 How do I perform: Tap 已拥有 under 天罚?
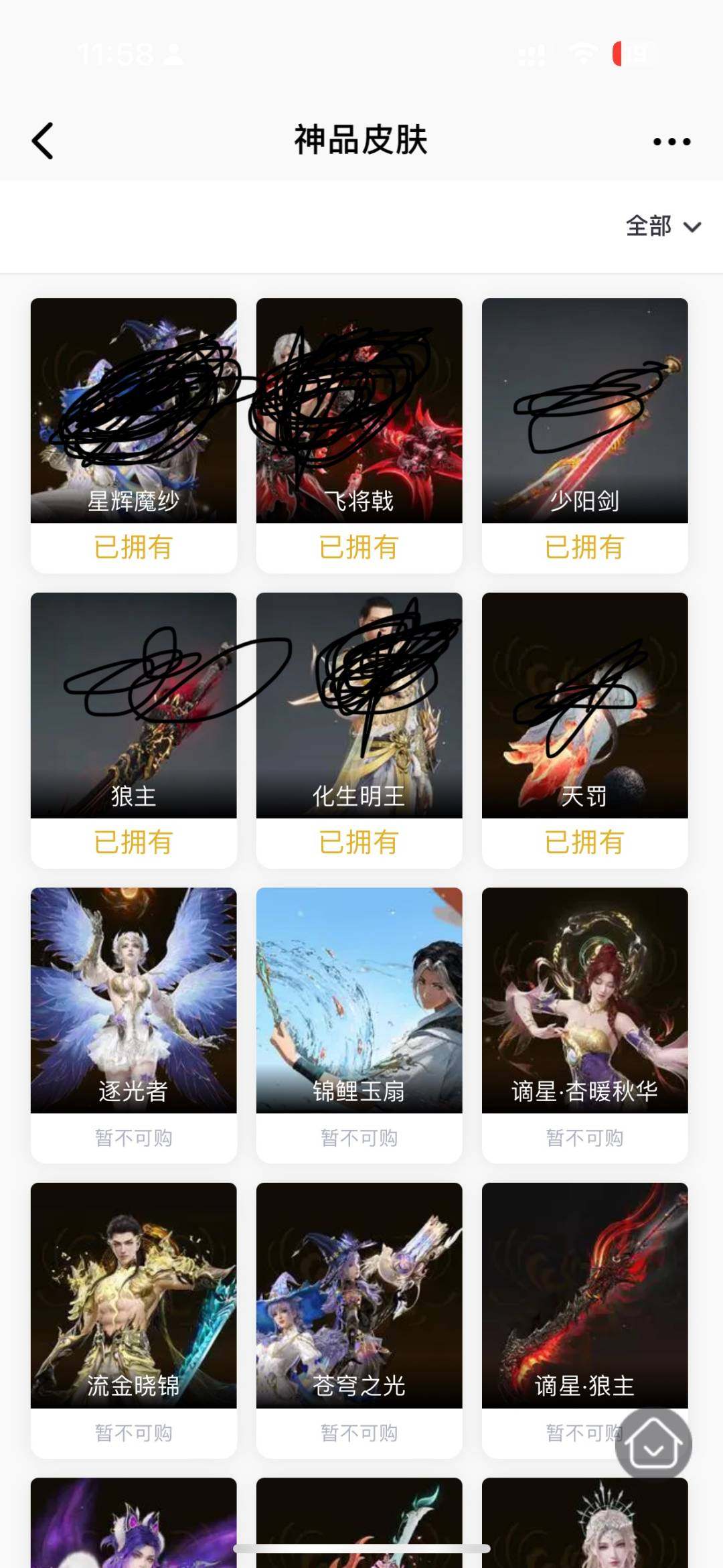pyautogui.click(x=584, y=841)
